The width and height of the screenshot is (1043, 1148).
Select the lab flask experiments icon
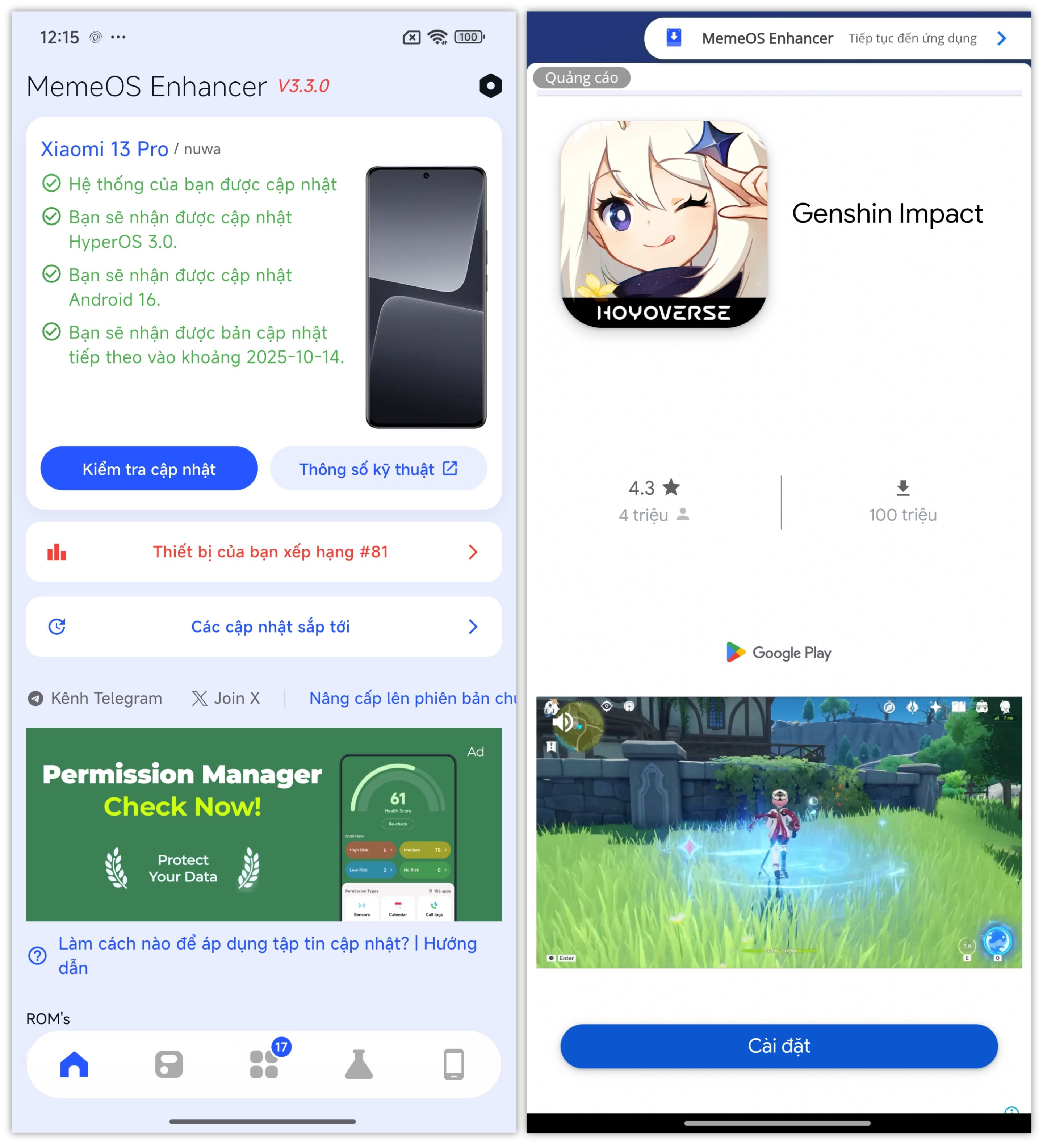358,1064
